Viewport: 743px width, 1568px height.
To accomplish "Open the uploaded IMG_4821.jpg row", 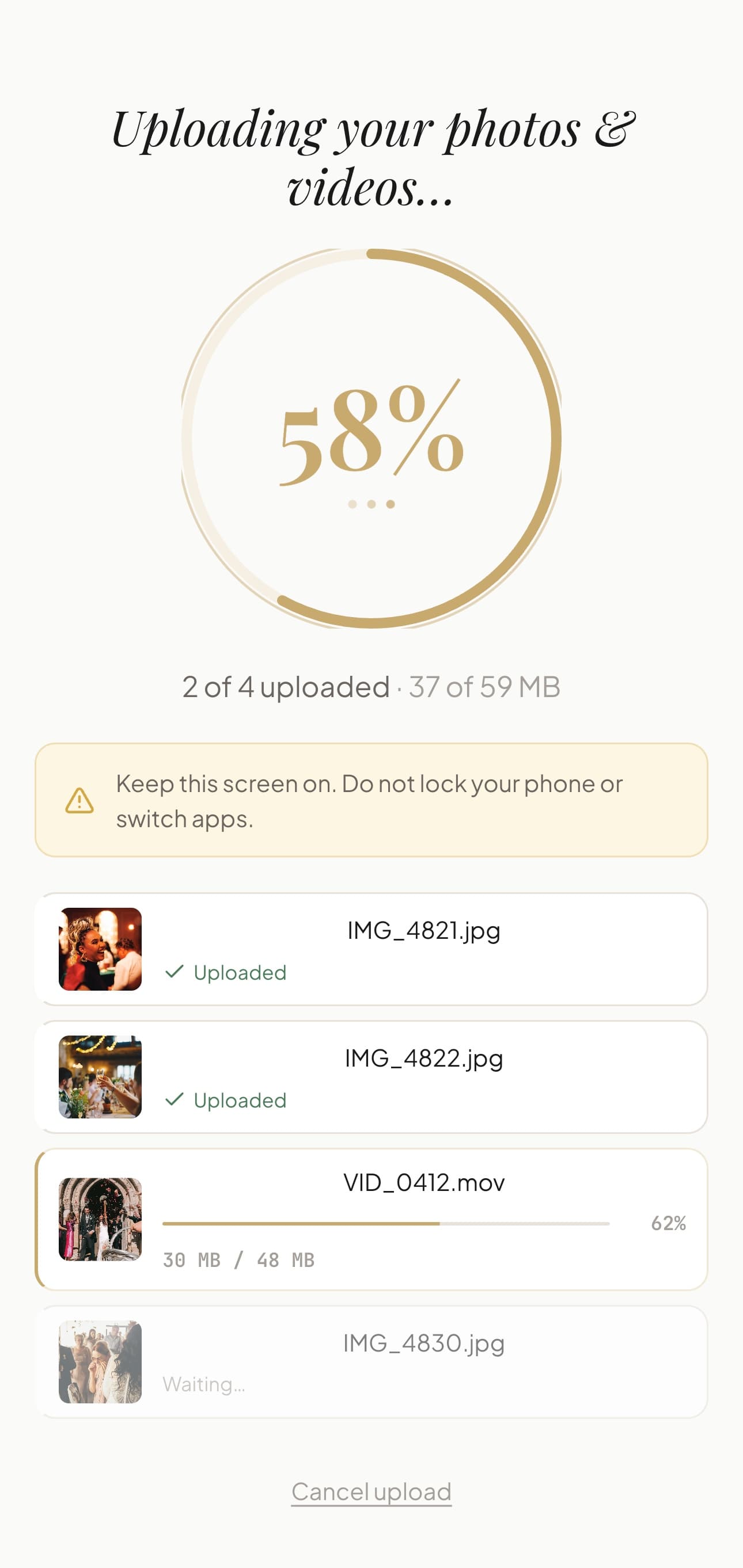I will point(371,949).
